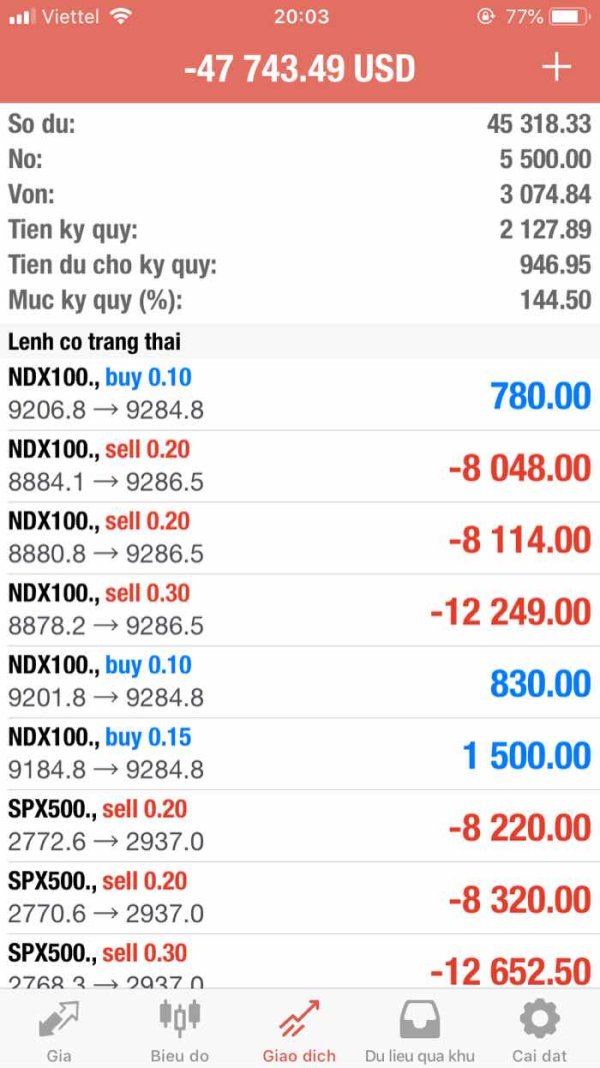The width and height of the screenshot is (600, 1068).
Task: Open the Cai dat settings tab
Action: 540,1030
